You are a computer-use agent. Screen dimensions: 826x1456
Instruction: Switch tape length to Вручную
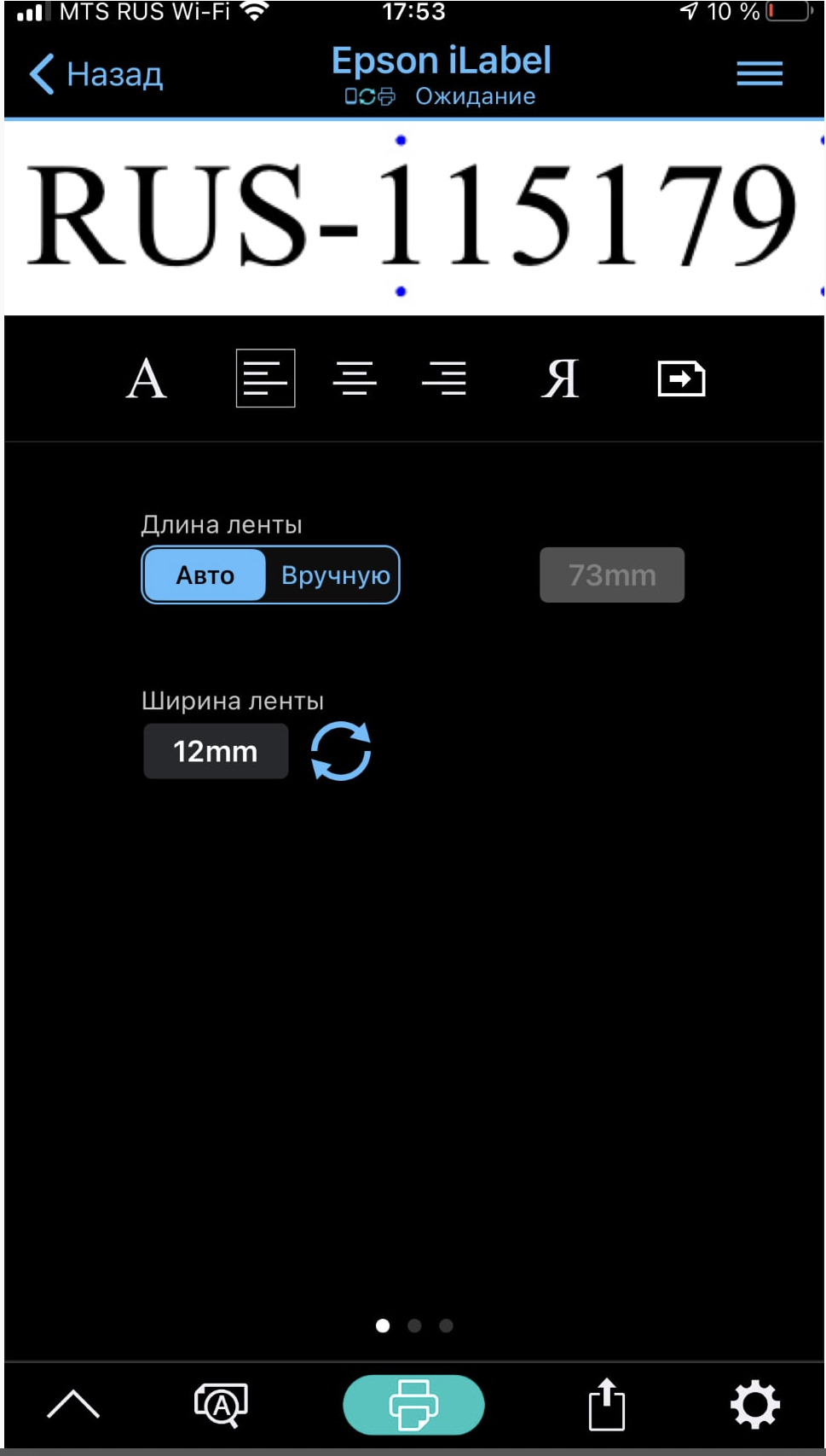tap(335, 575)
